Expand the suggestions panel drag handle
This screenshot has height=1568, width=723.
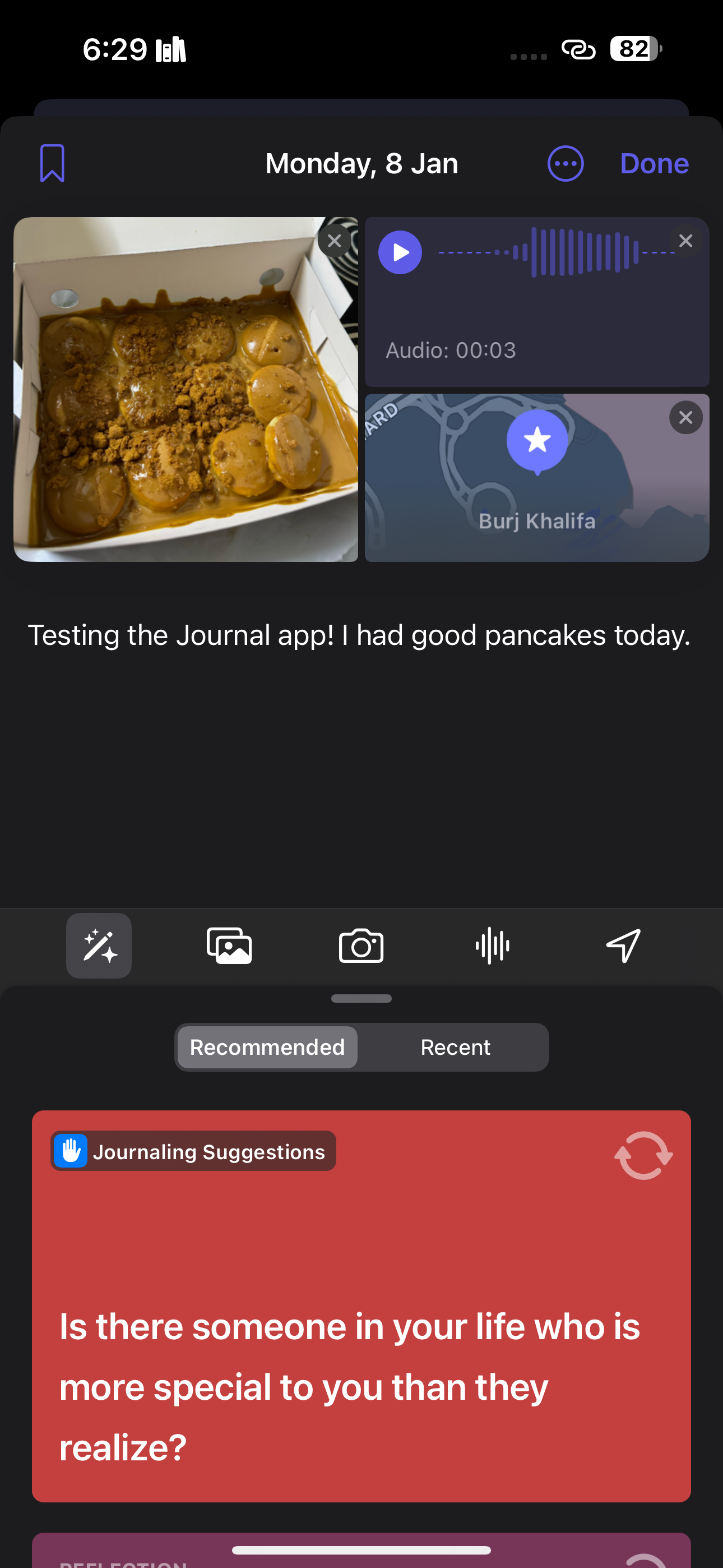pos(361,998)
